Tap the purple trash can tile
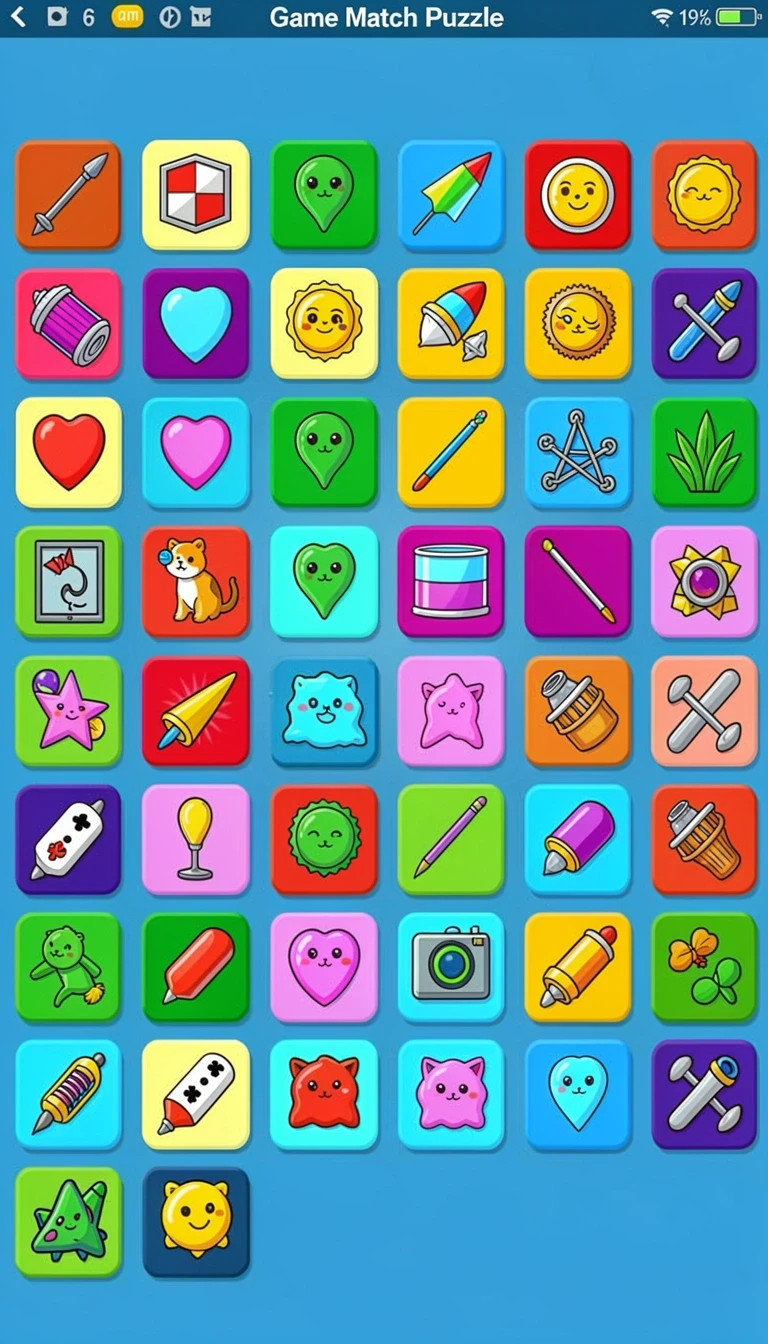 tap(68, 323)
